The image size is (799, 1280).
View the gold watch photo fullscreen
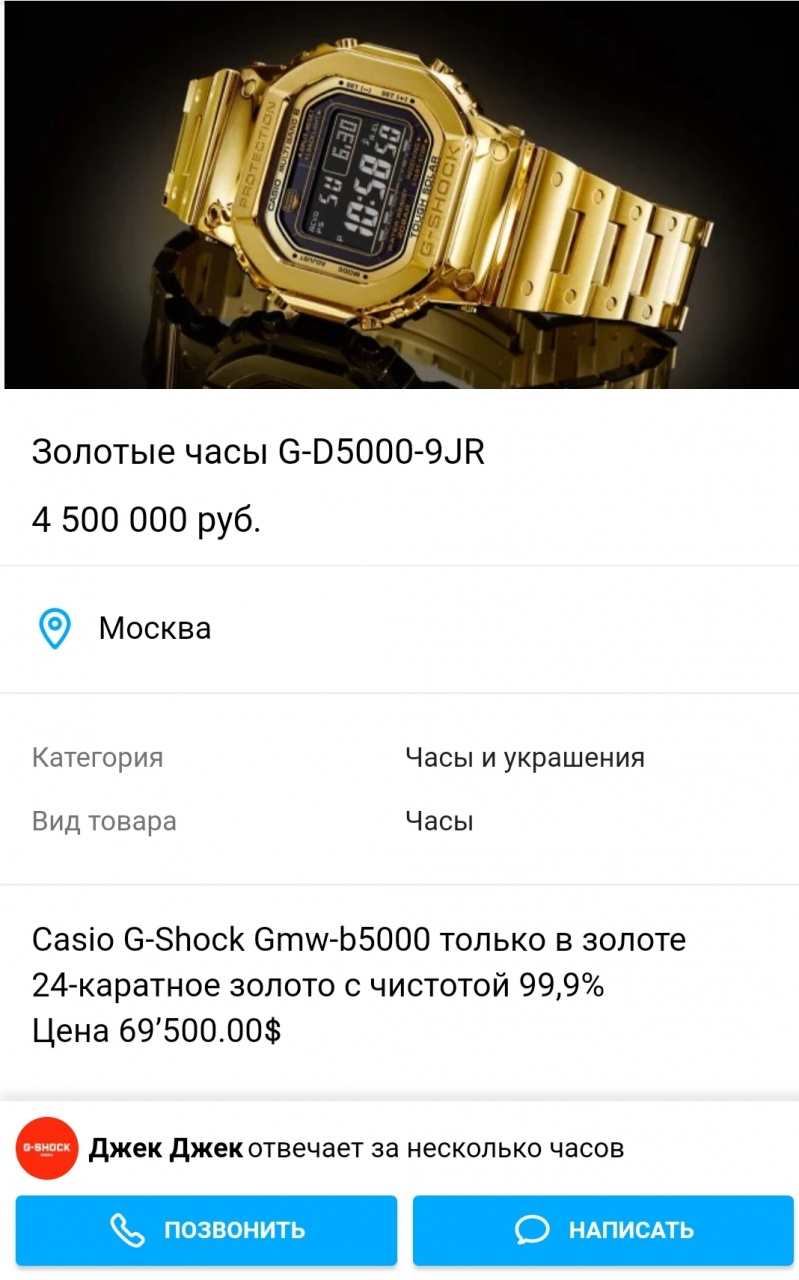pos(401,194)
